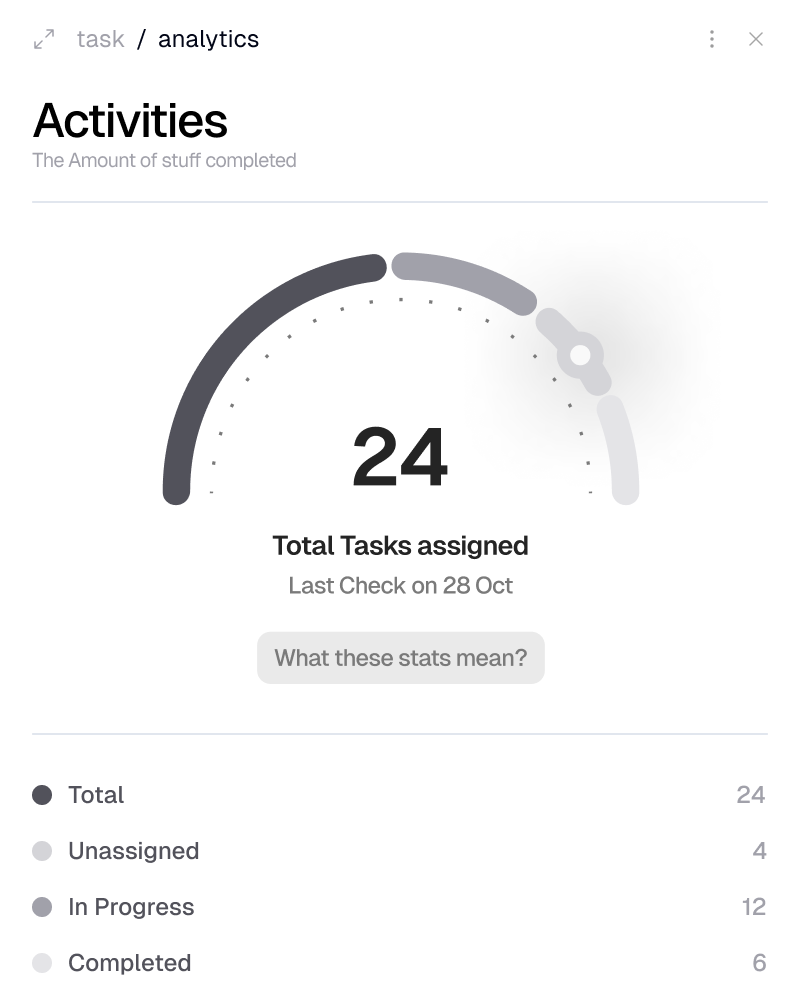Open details for the 24 total count
Viewport: 800px width, 1001px height.
(400, 458)
